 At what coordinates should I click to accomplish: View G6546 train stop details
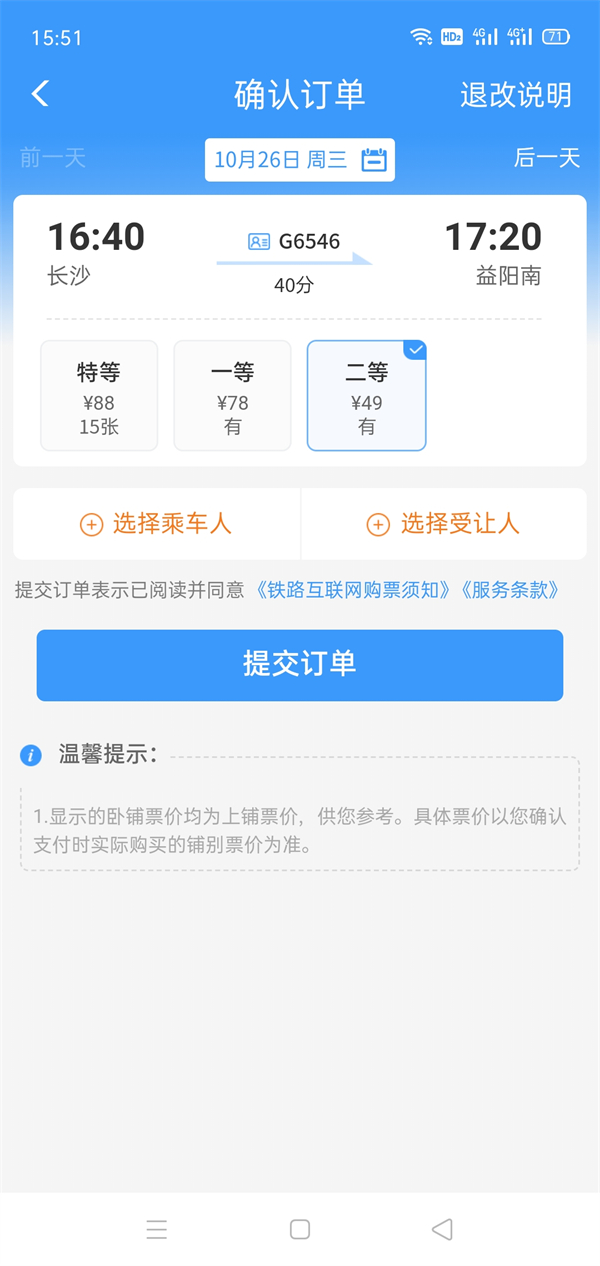tap(295, 242)
